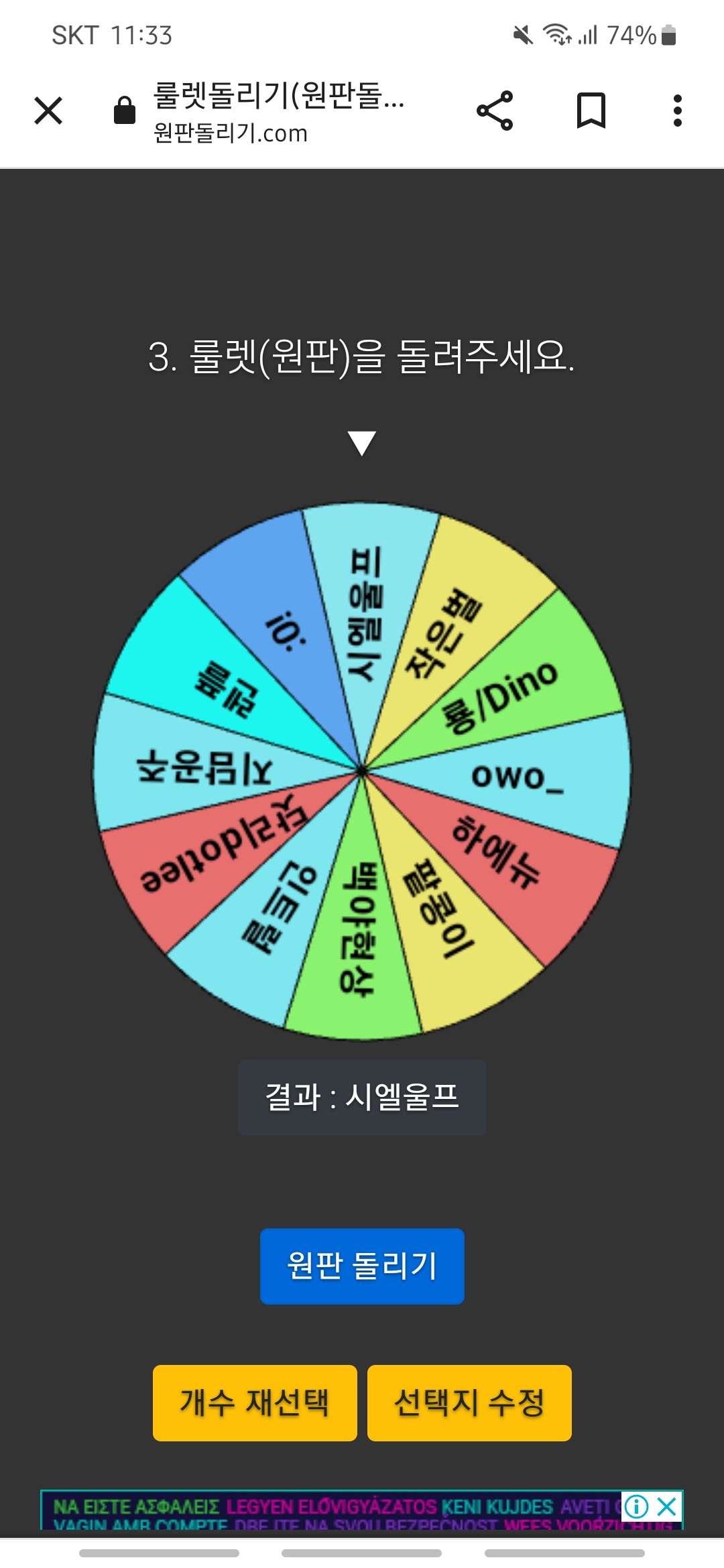Open the three-dot overflow menu
The height and width of the screenshot is (1568, 724).
point(678,111)
